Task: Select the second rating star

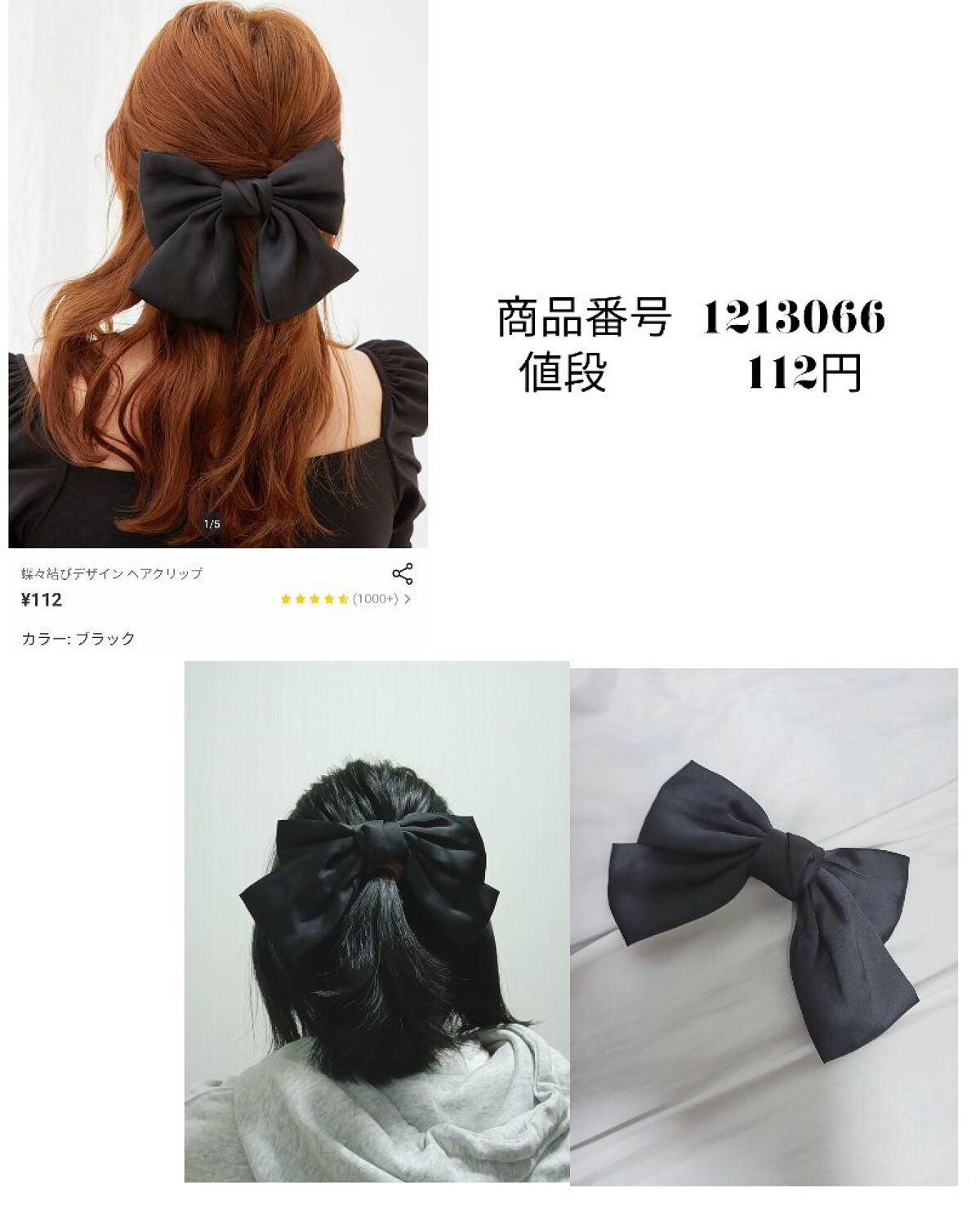Action: click(301, 599)
